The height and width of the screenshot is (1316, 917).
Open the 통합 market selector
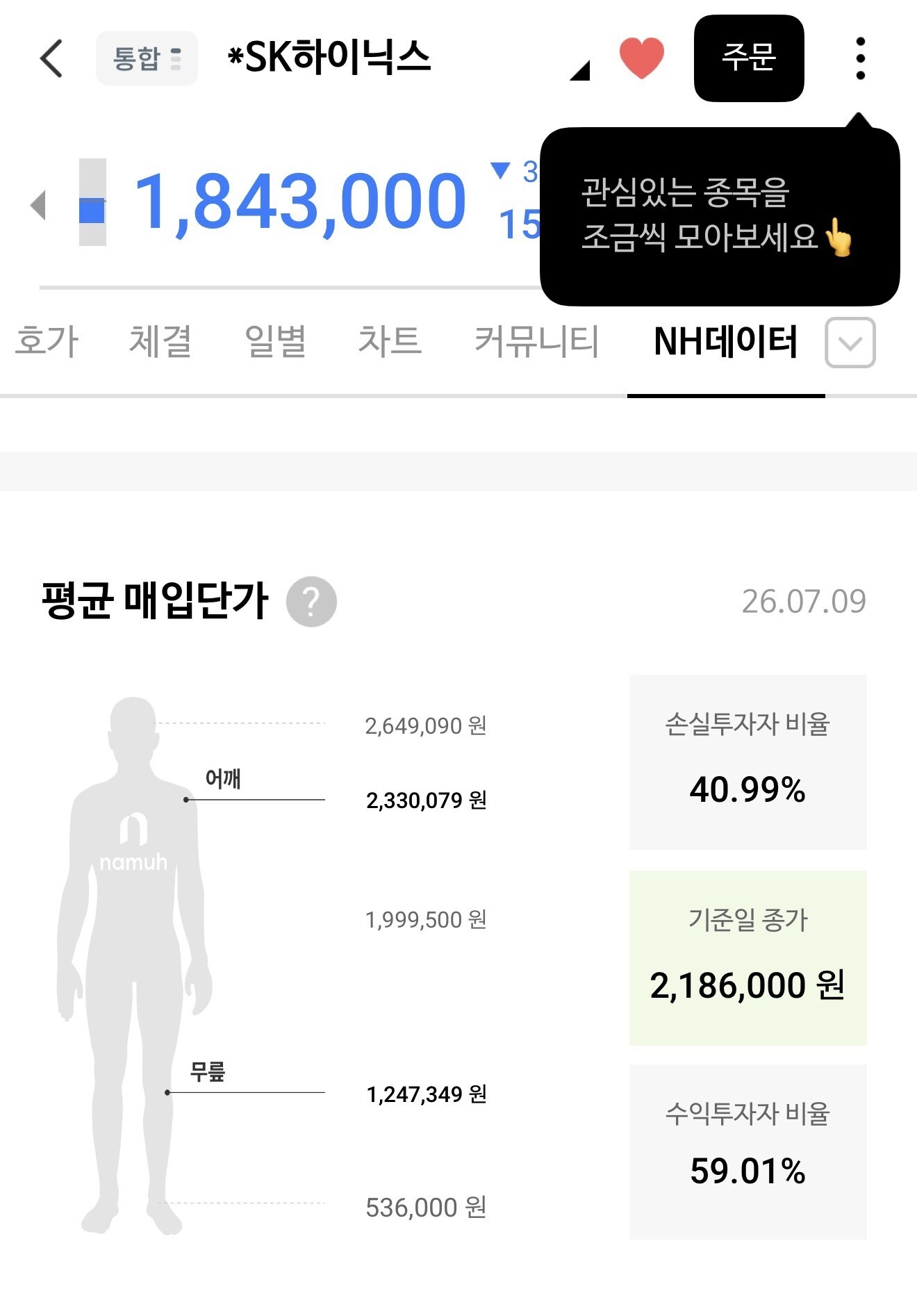[x=147, y=58]
